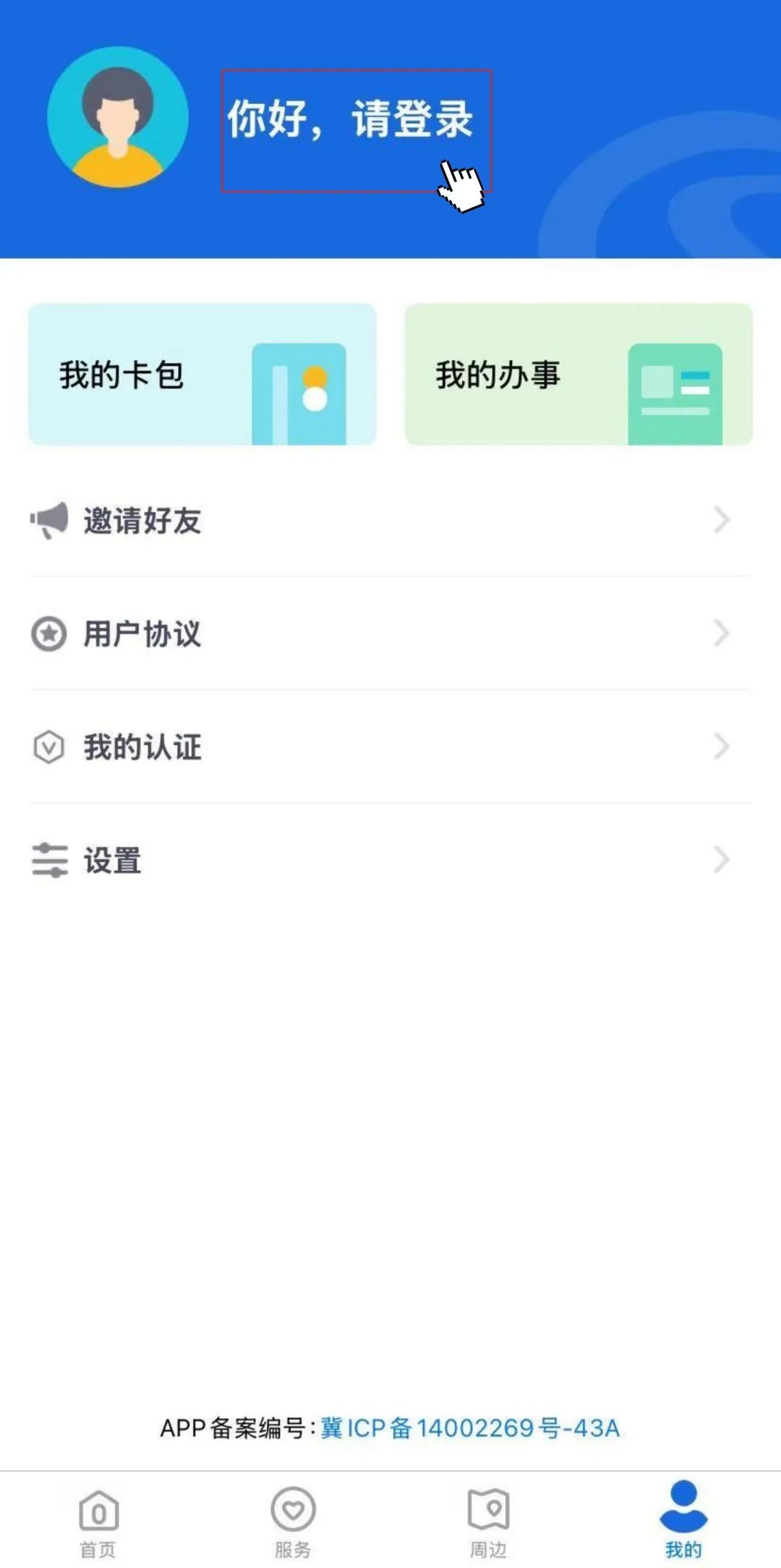Tap 你好，请登录 to log in
The width and height of the screenshot is (781, 1568).
point(352,120)
